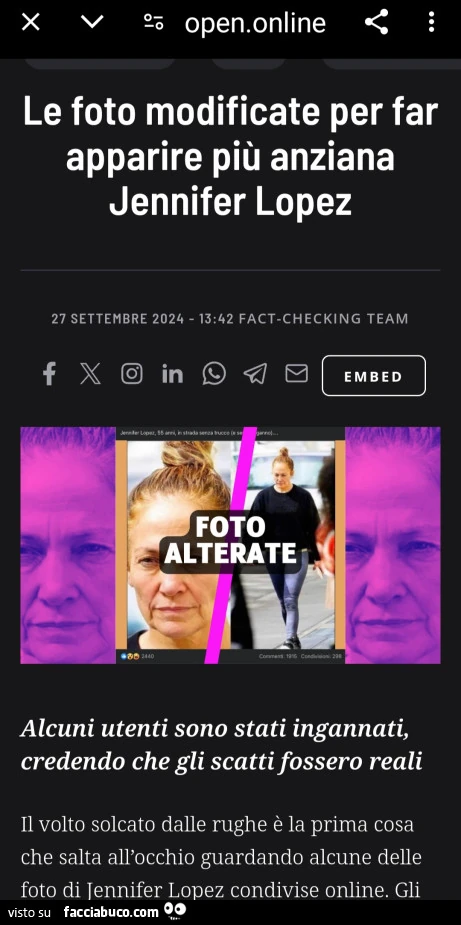Minimize the tab with the down chevron
461x925 pixels.
click(92, 22)
